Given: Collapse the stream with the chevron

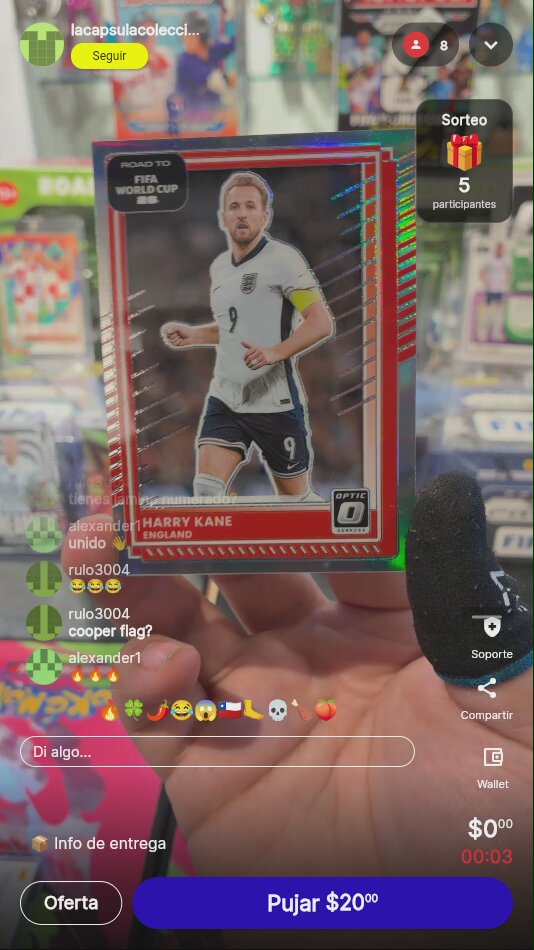Looking at the screenshot, I should [x=491, y=45].
